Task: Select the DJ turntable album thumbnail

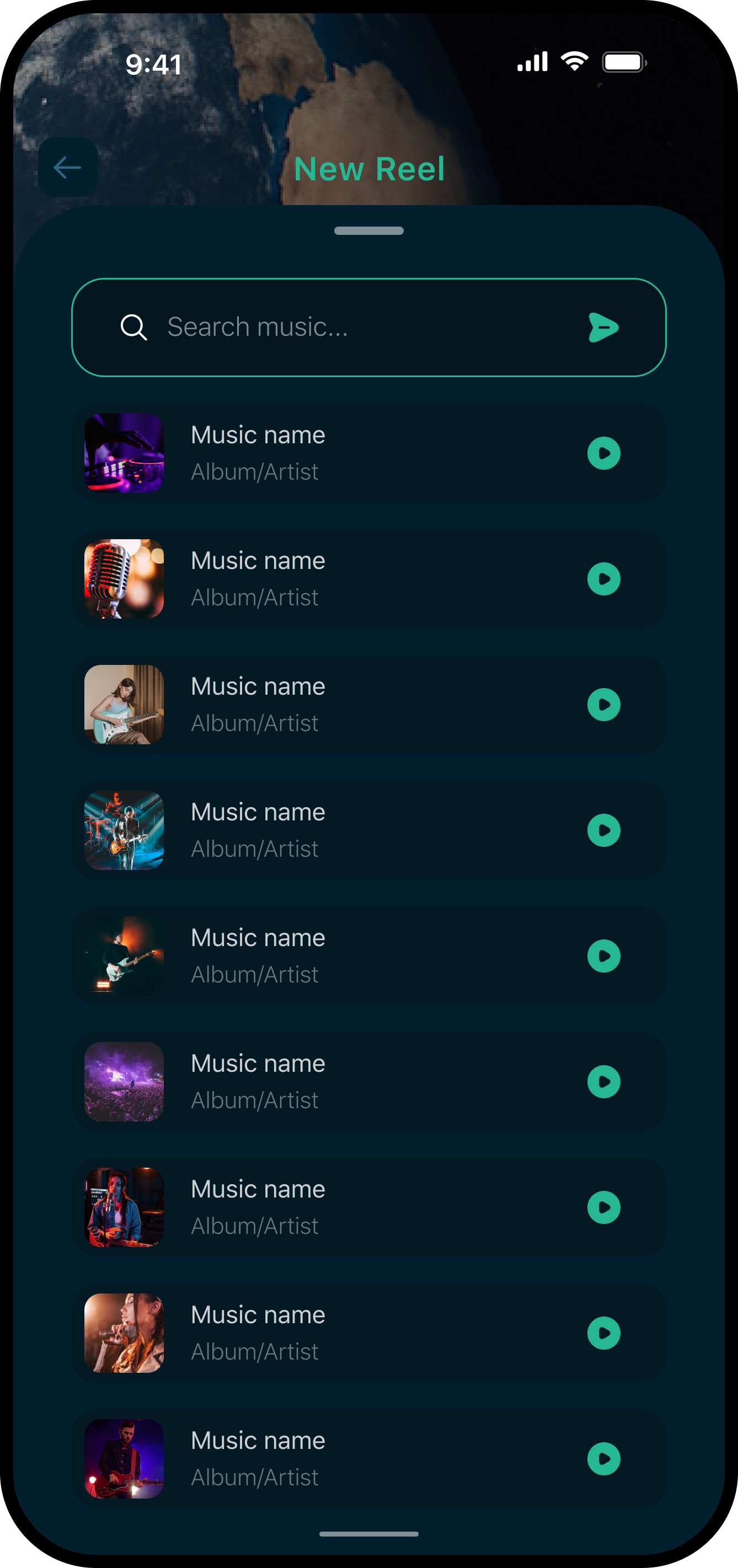Action: pos(124,453)
